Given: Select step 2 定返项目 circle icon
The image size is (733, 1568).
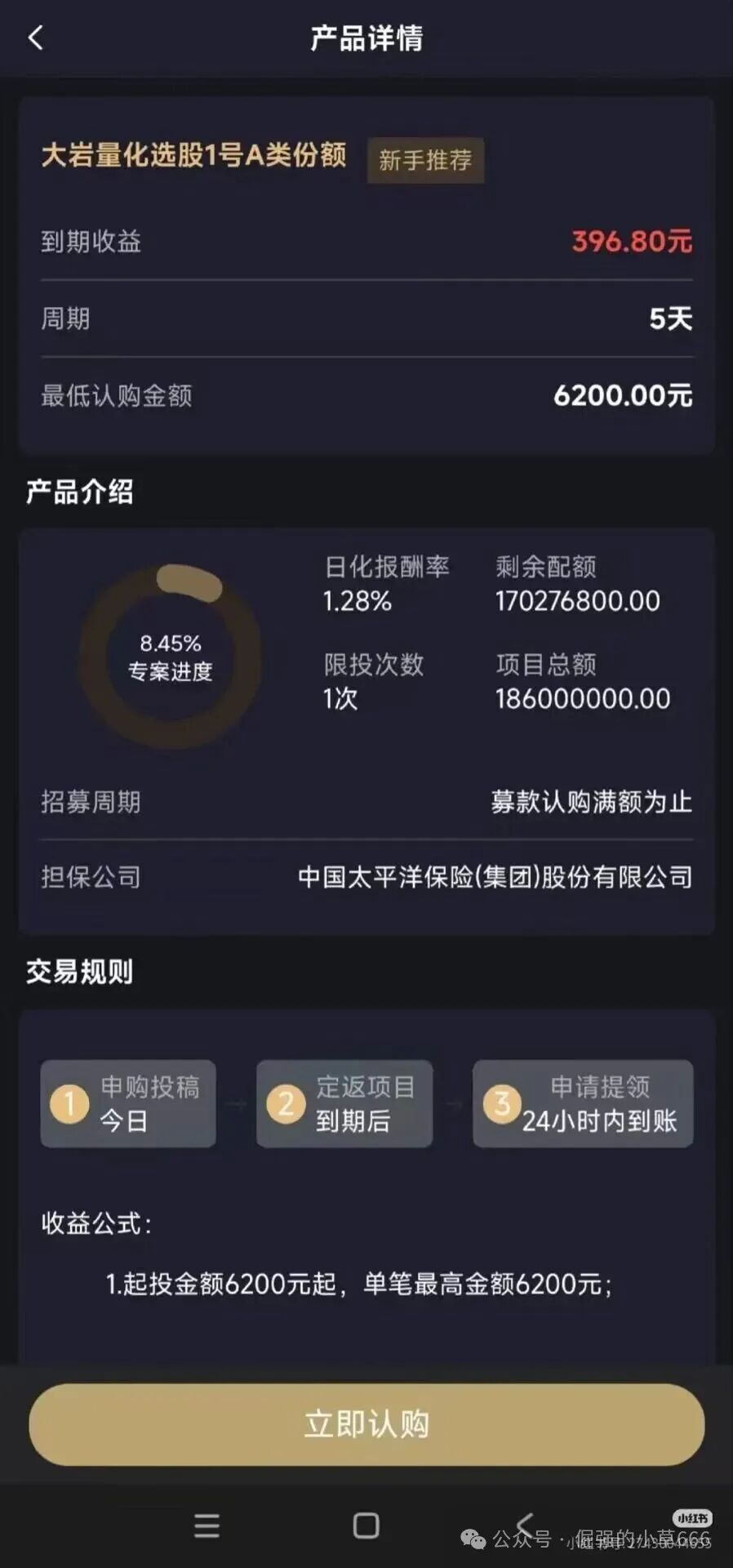Looking at the screenshot, I should pos(286,1104).
